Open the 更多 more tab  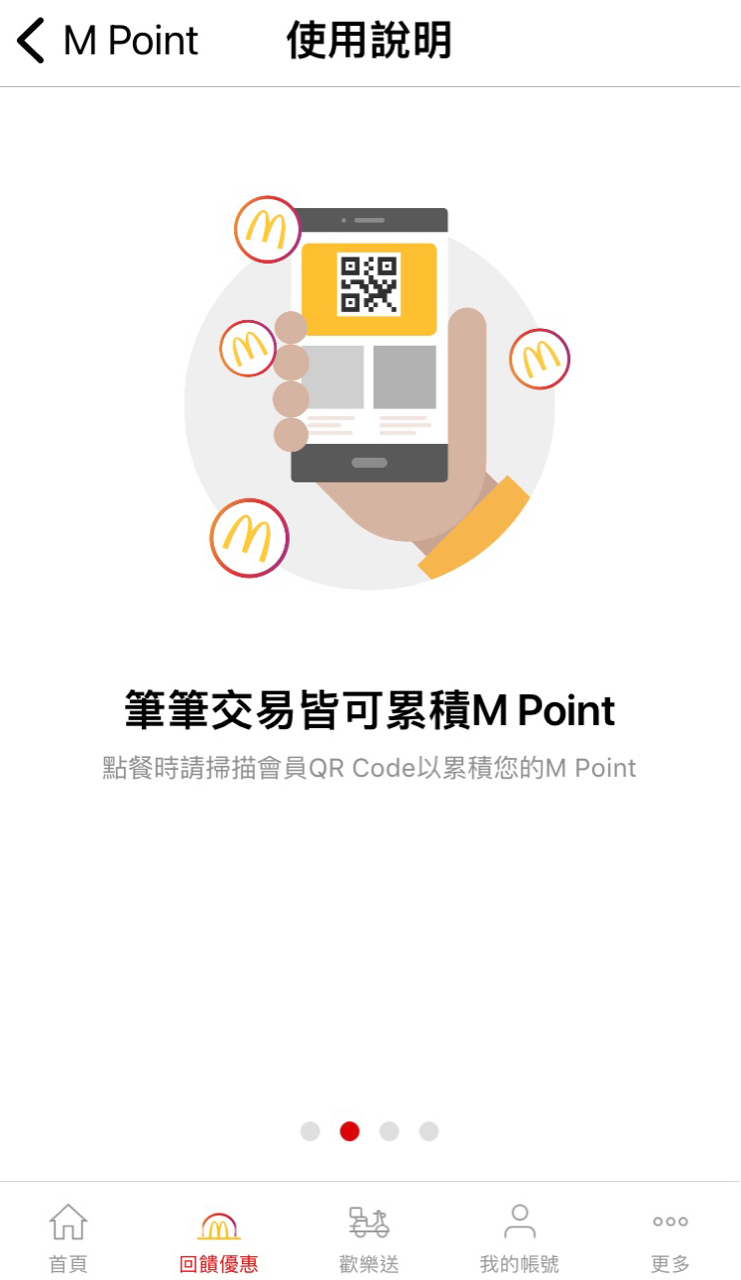click(670, 1238)
